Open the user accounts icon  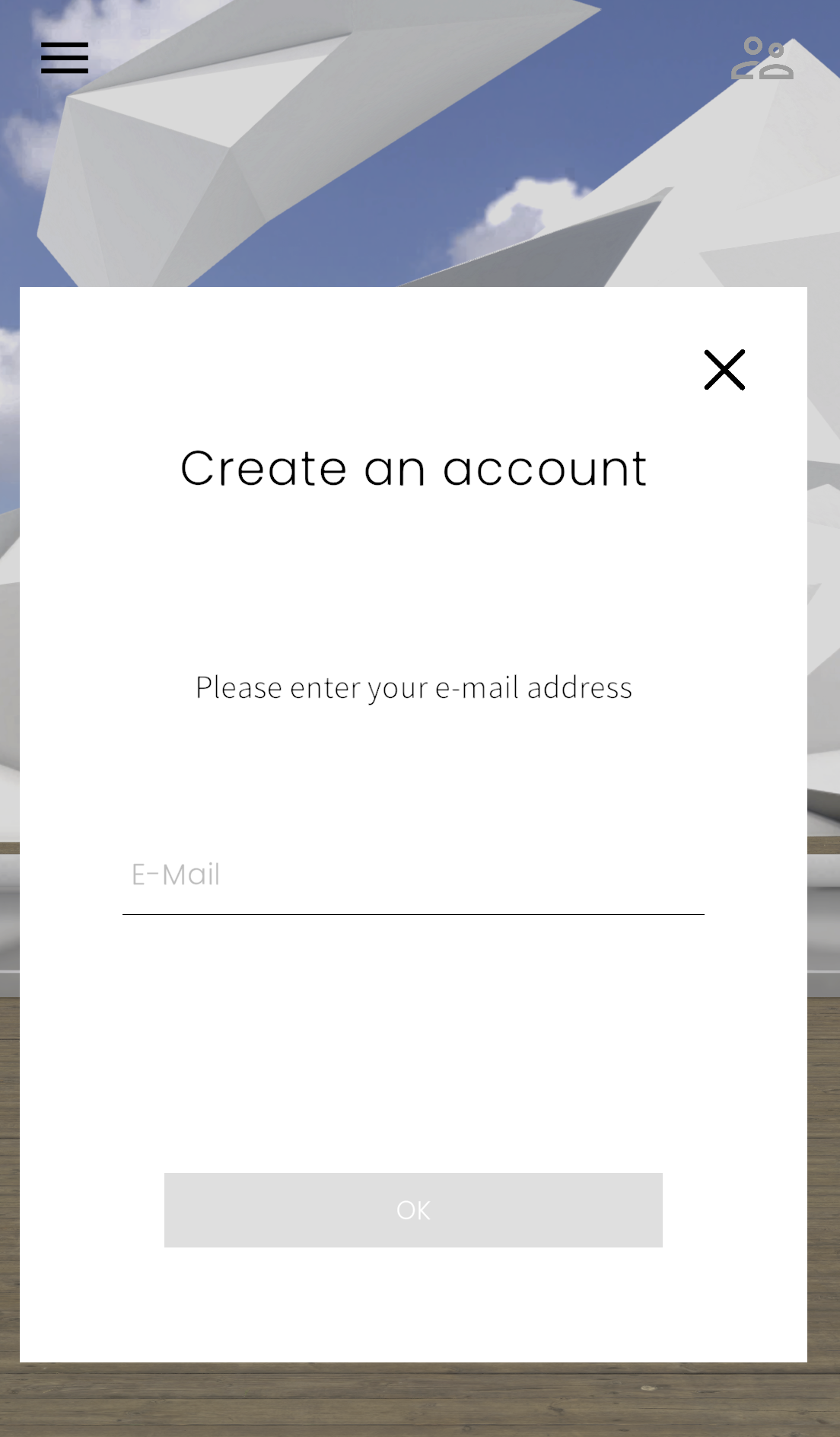click(x=762, y=59)
